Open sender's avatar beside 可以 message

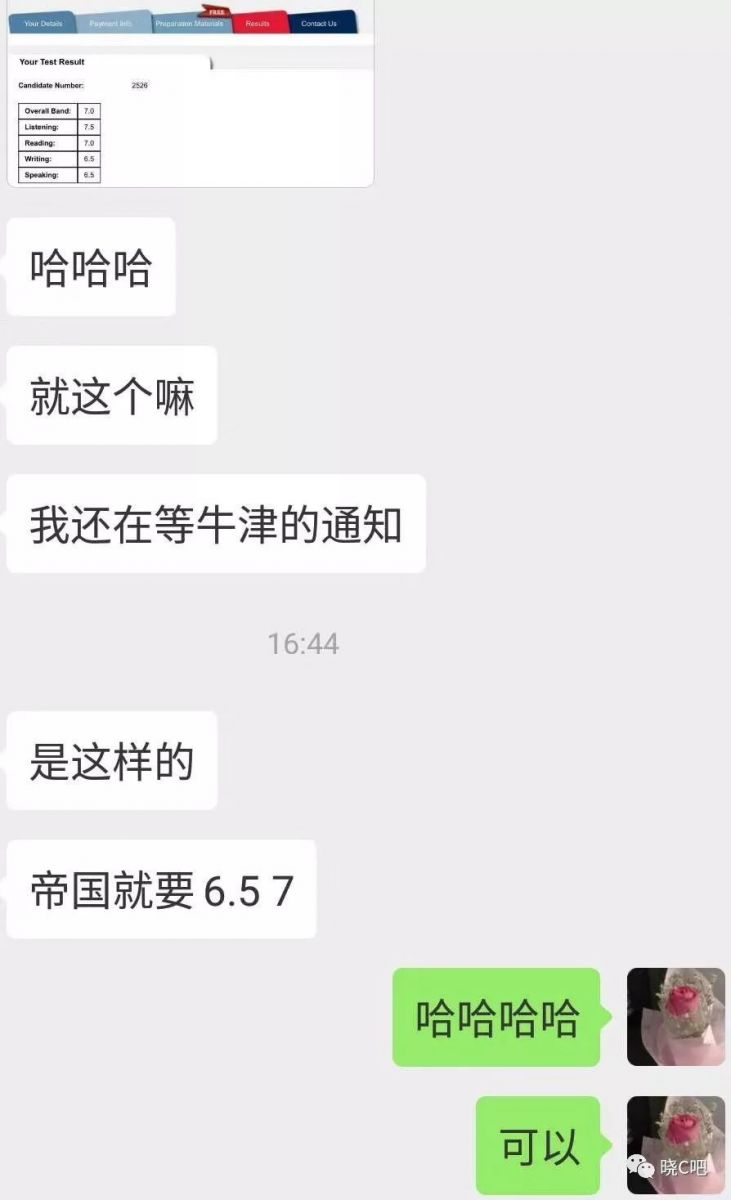point(676,1145)
